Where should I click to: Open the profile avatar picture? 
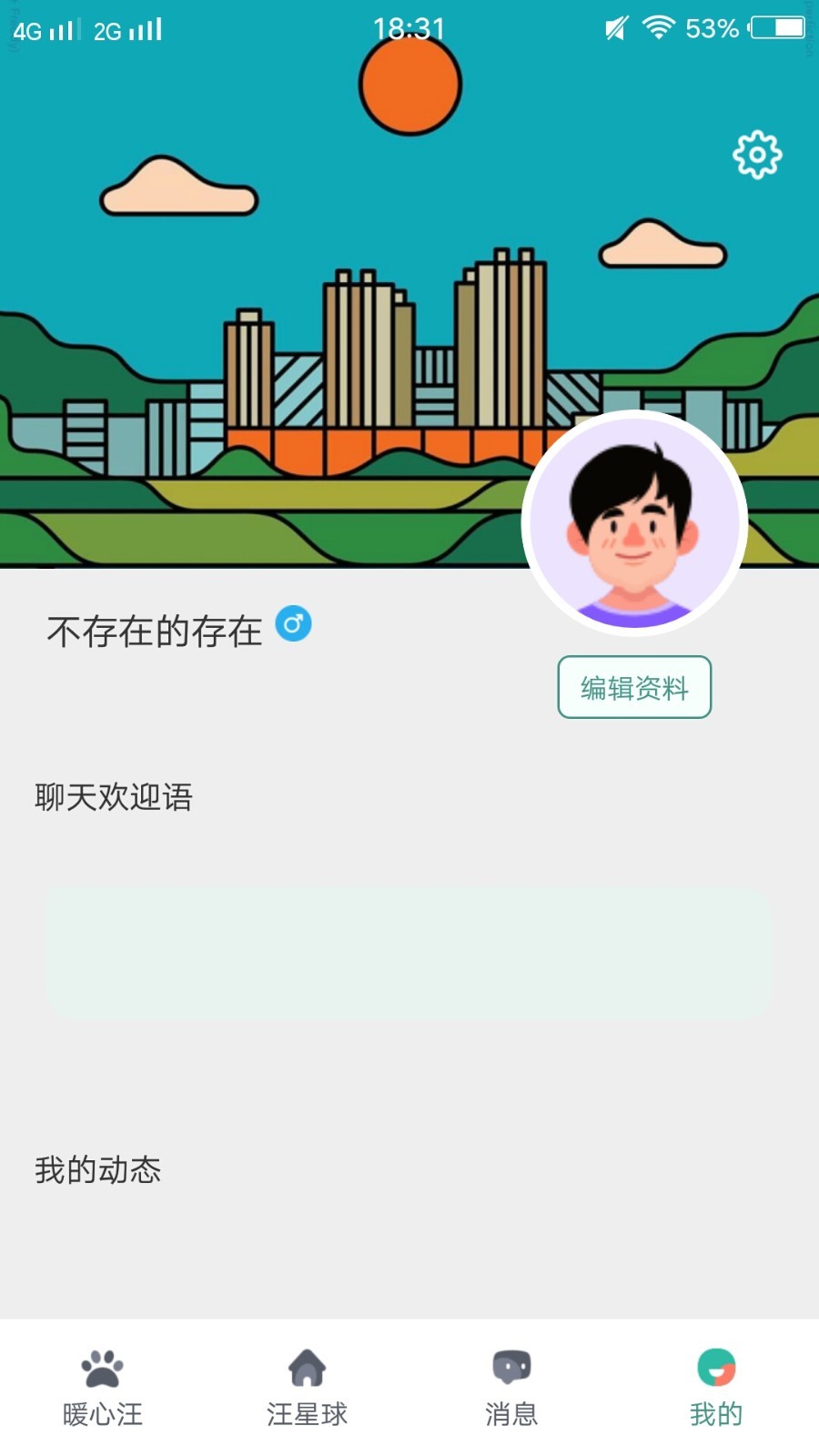pos(634,523)
